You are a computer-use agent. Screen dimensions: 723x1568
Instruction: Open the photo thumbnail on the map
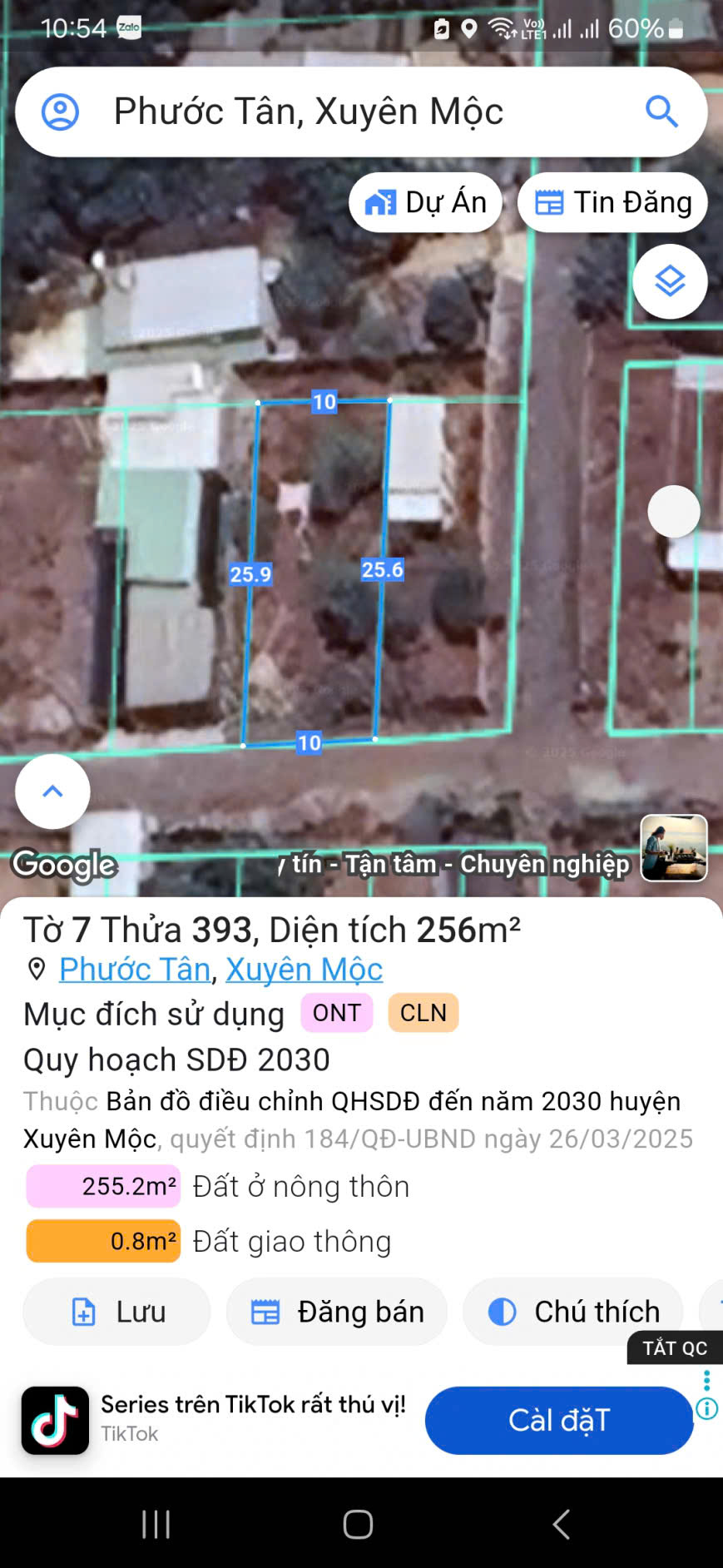pyautogui.click(x=674, y=848)
